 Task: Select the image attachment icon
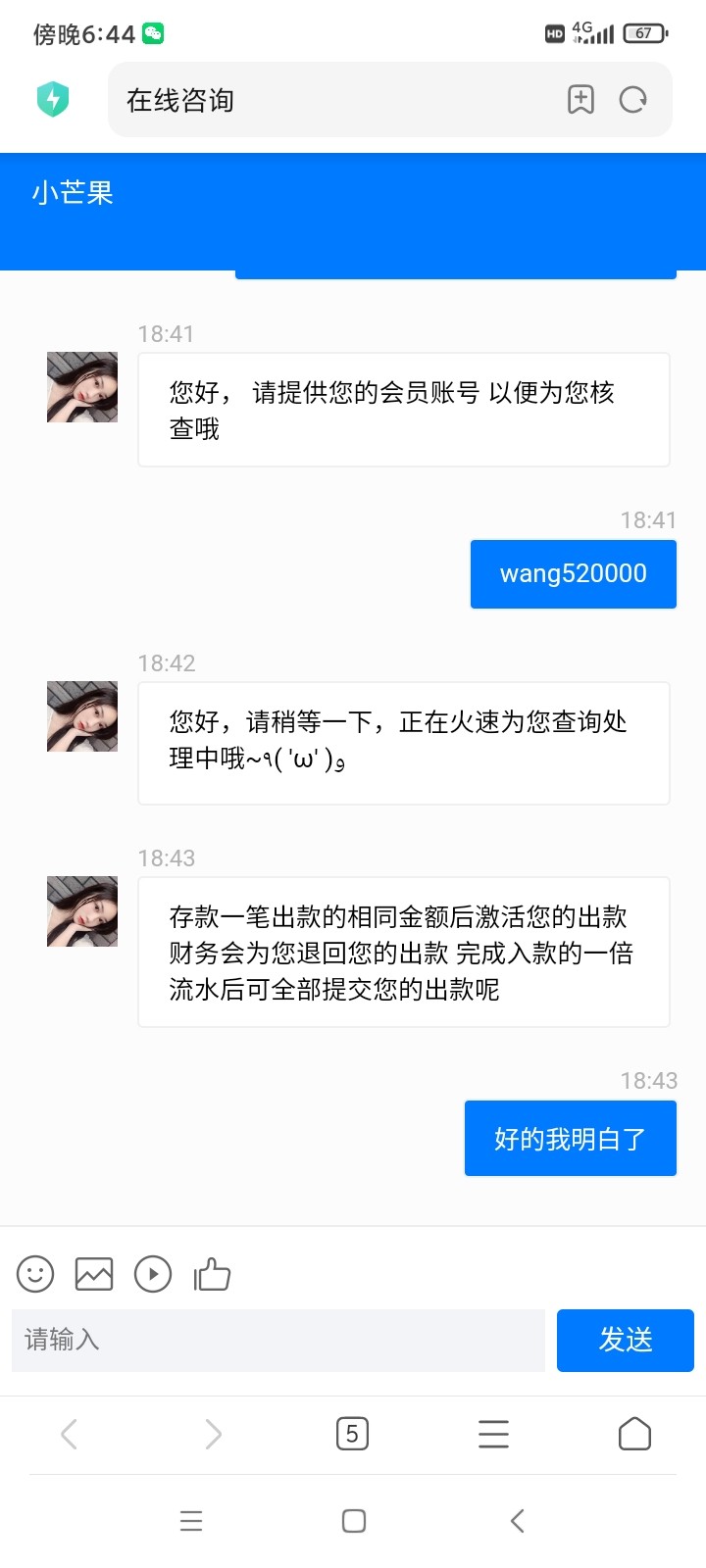(94, 1274)
